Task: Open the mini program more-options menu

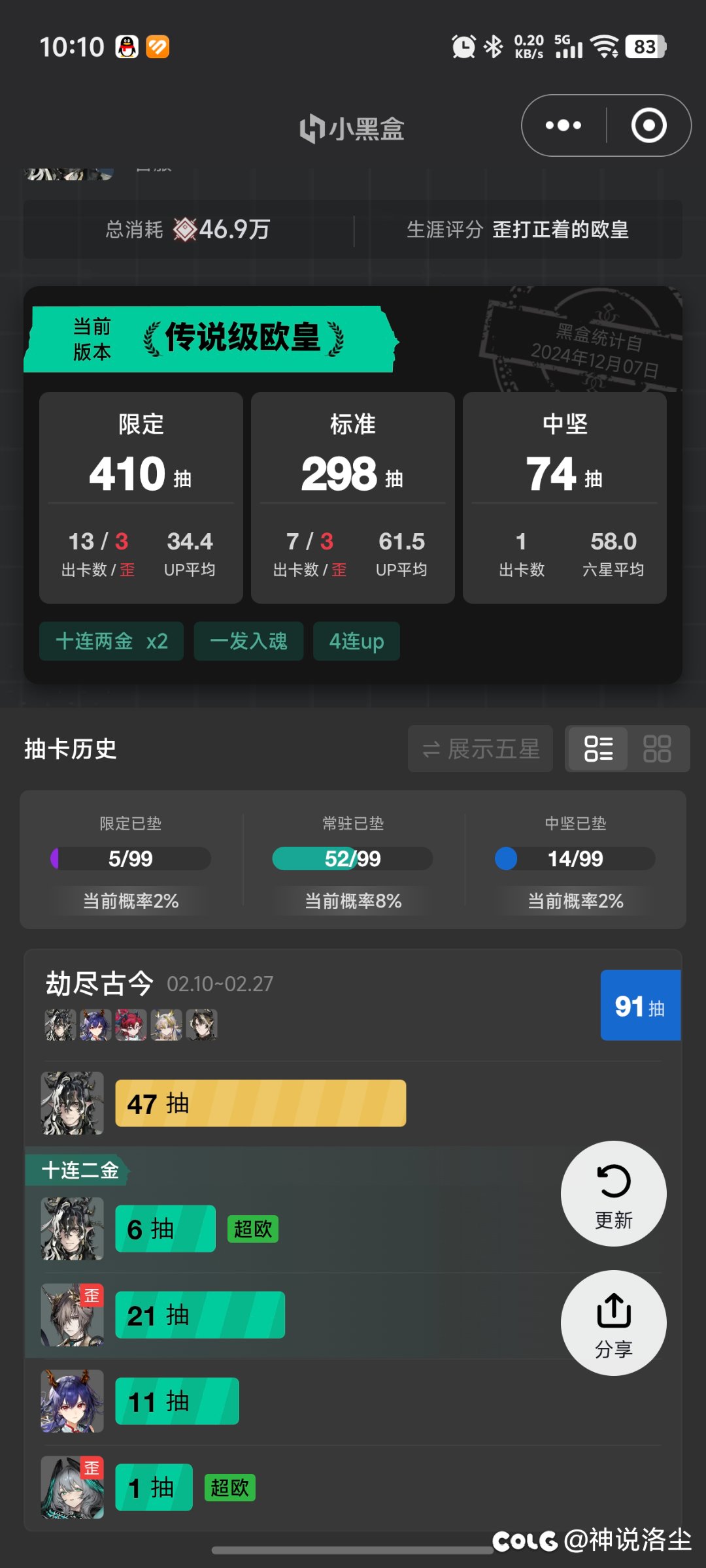Action: click(563, 125)
